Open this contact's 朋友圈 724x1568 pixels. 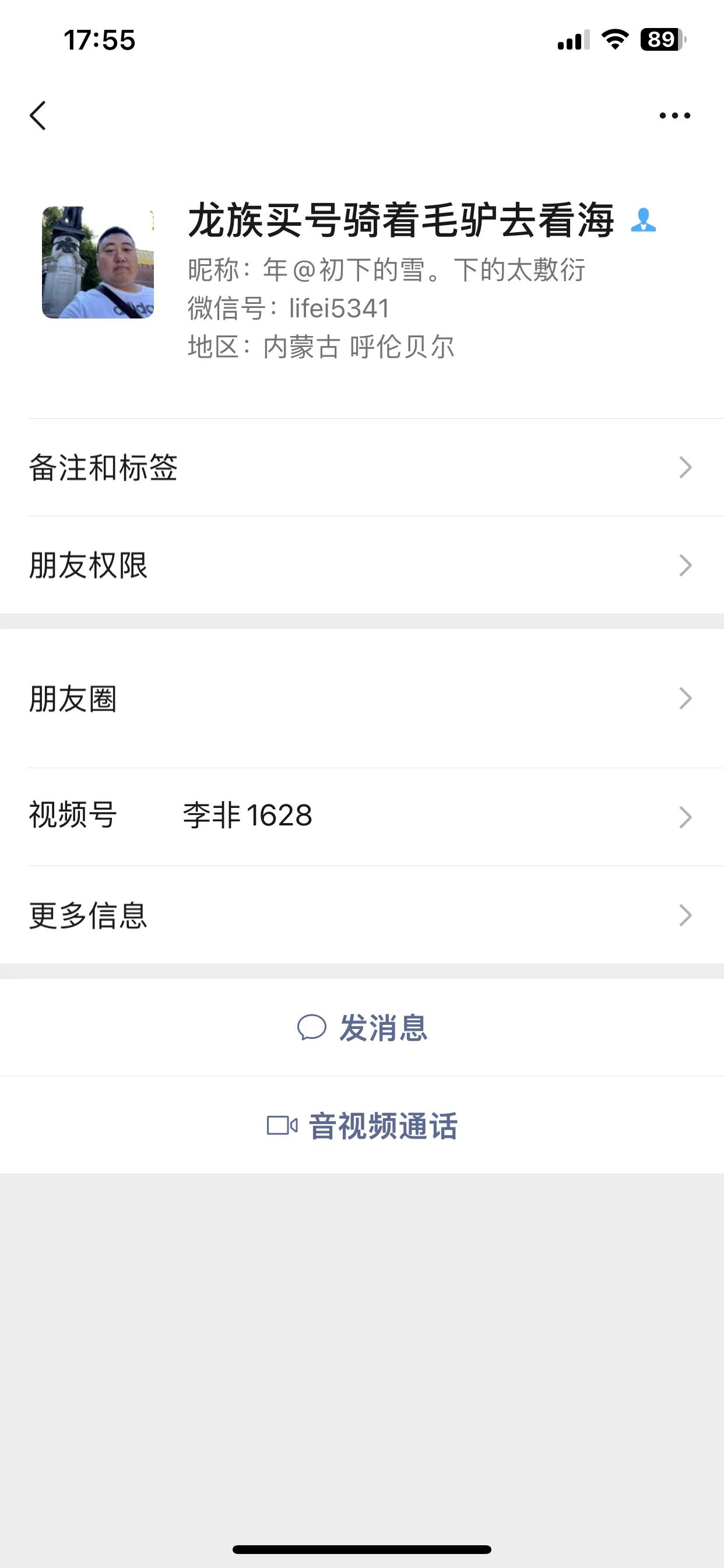(x=362, y=699)
